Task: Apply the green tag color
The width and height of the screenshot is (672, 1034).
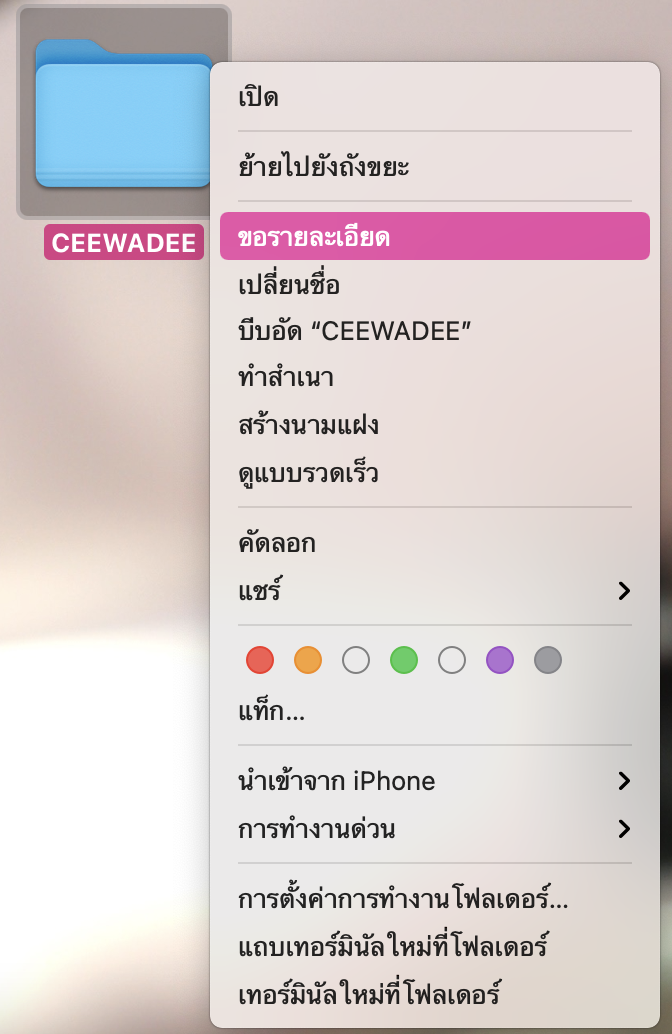Action: [404, 660]
